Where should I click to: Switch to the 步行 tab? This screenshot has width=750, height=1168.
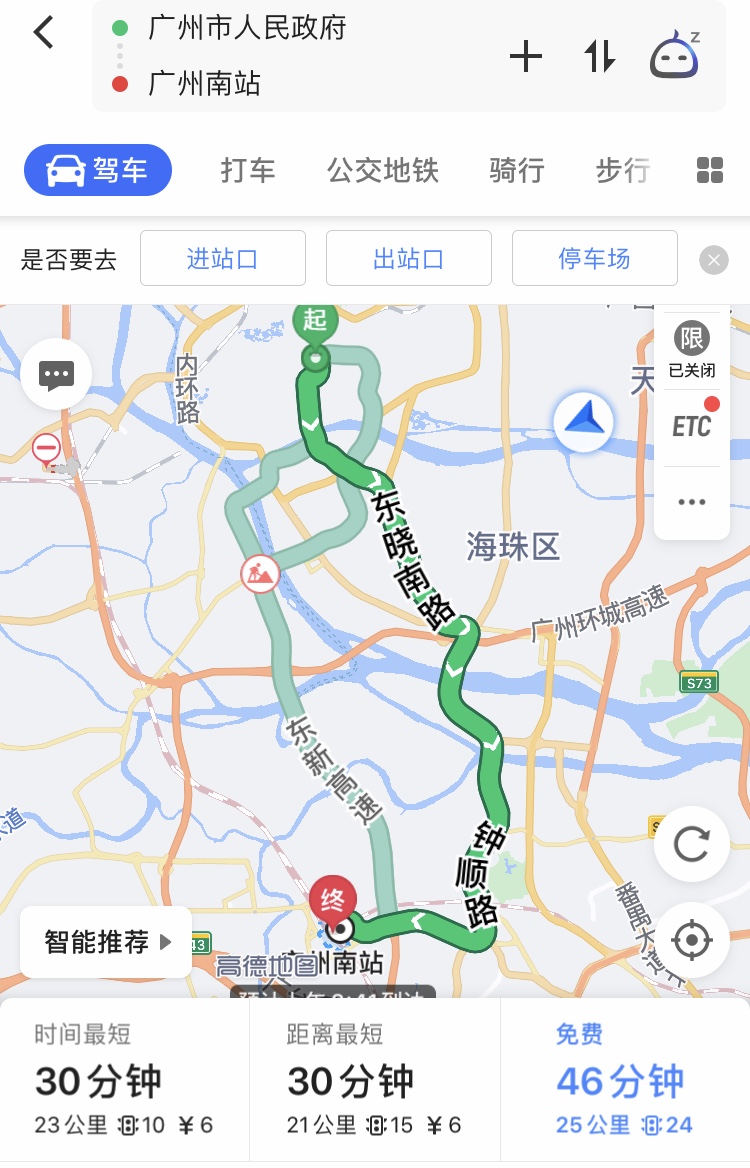[622, 170]
